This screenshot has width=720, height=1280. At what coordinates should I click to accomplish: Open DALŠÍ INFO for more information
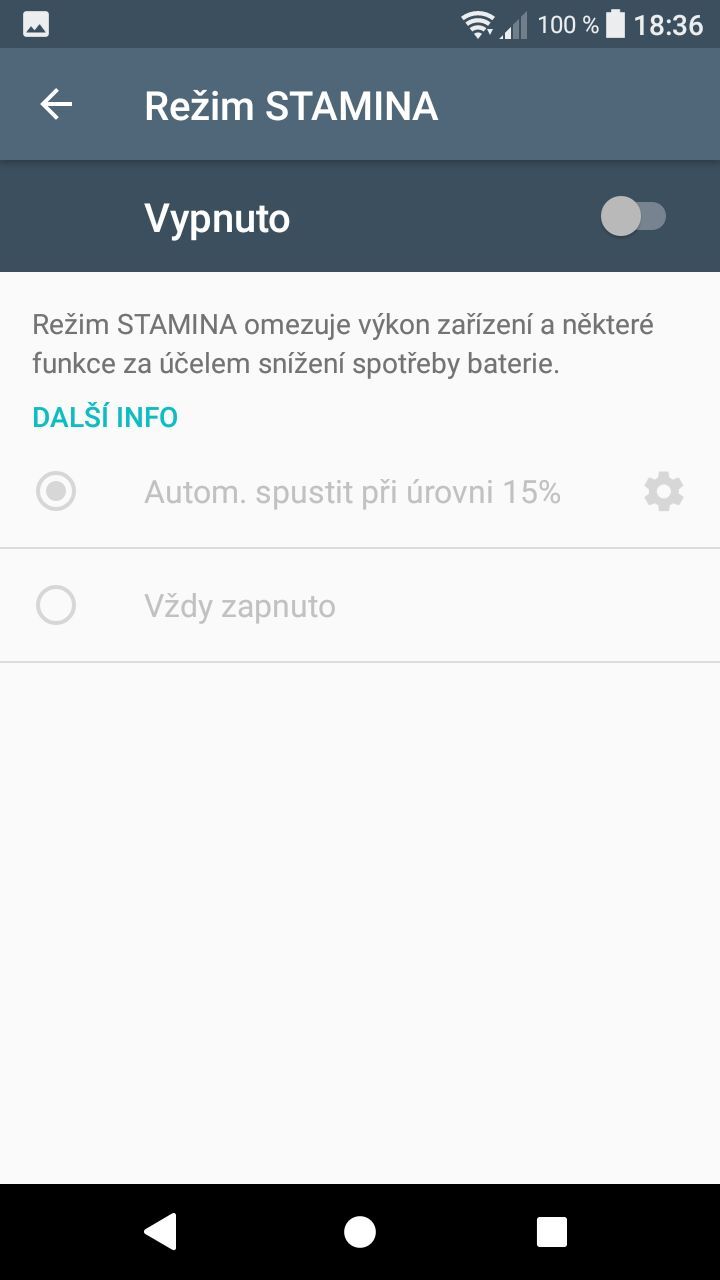click(103, 416)
